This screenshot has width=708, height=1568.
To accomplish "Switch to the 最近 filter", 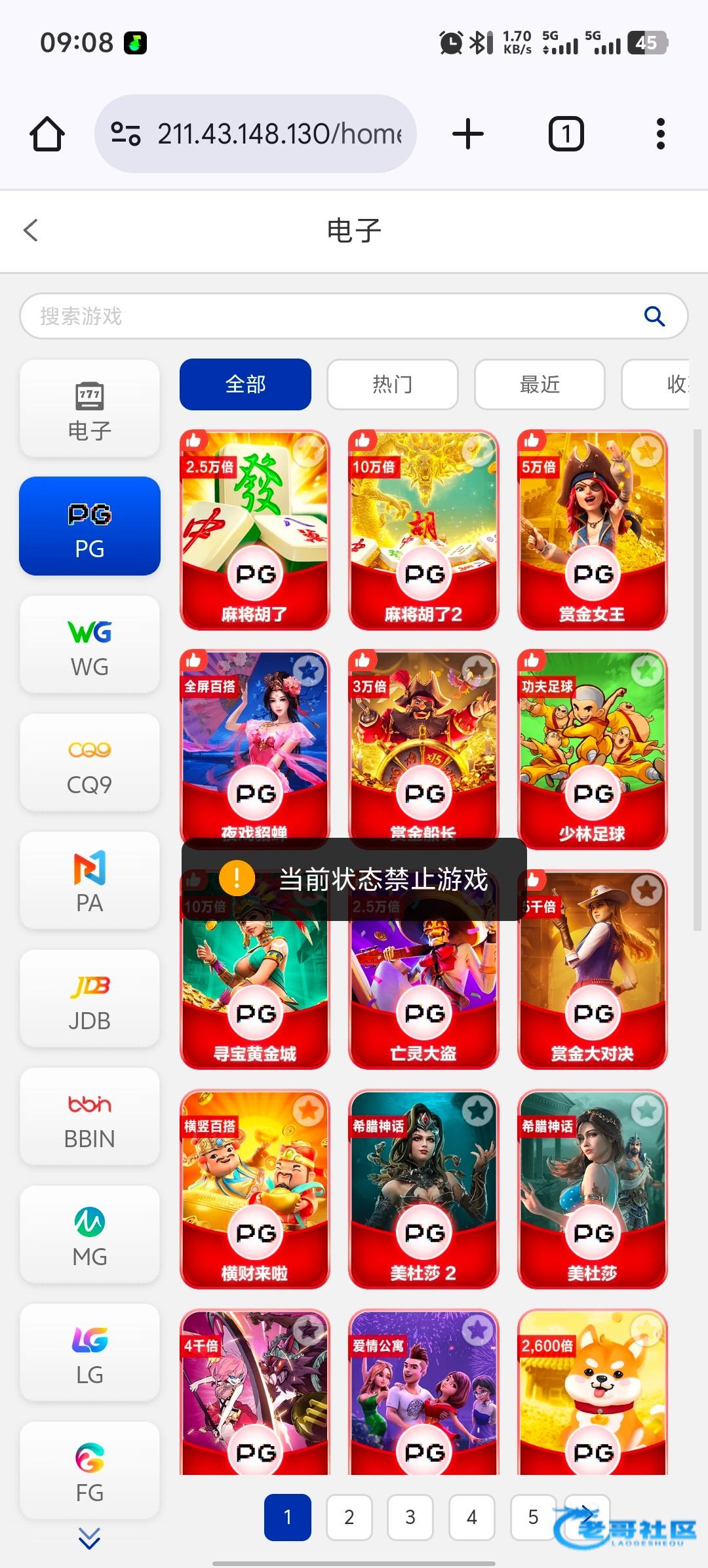I will [539, 384].
